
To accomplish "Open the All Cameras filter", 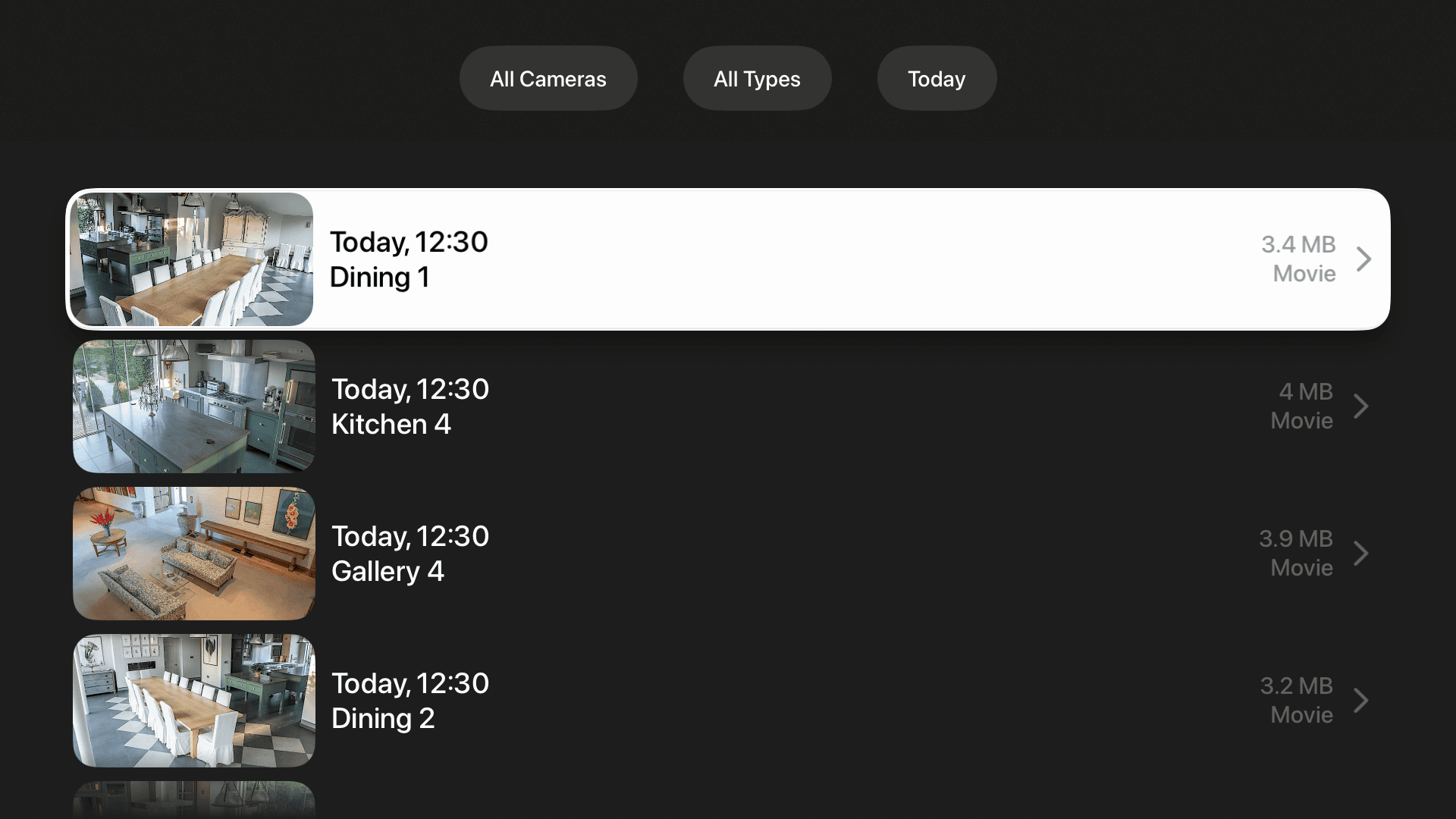I will pyautogui.click(x=548, y=79).
